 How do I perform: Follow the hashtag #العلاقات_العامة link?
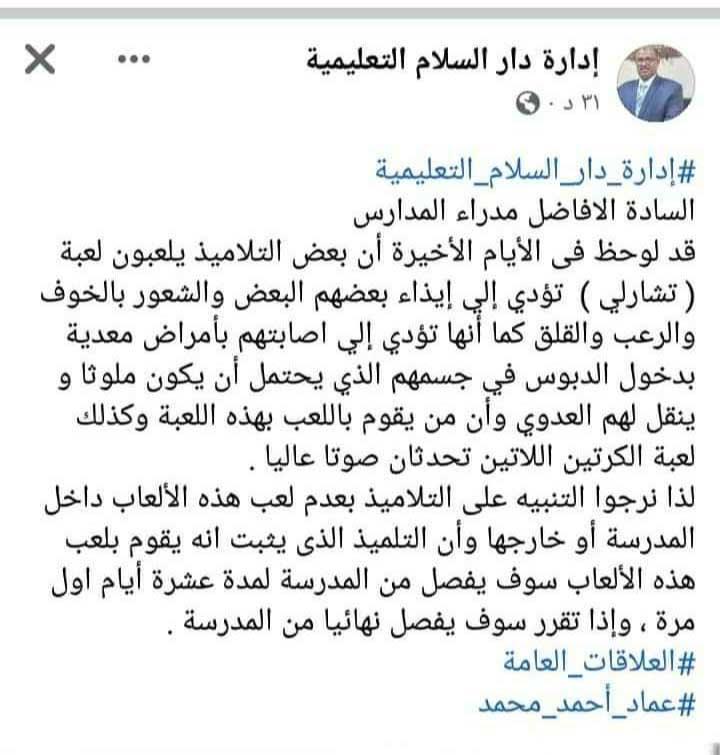click(x=600, y=661)
